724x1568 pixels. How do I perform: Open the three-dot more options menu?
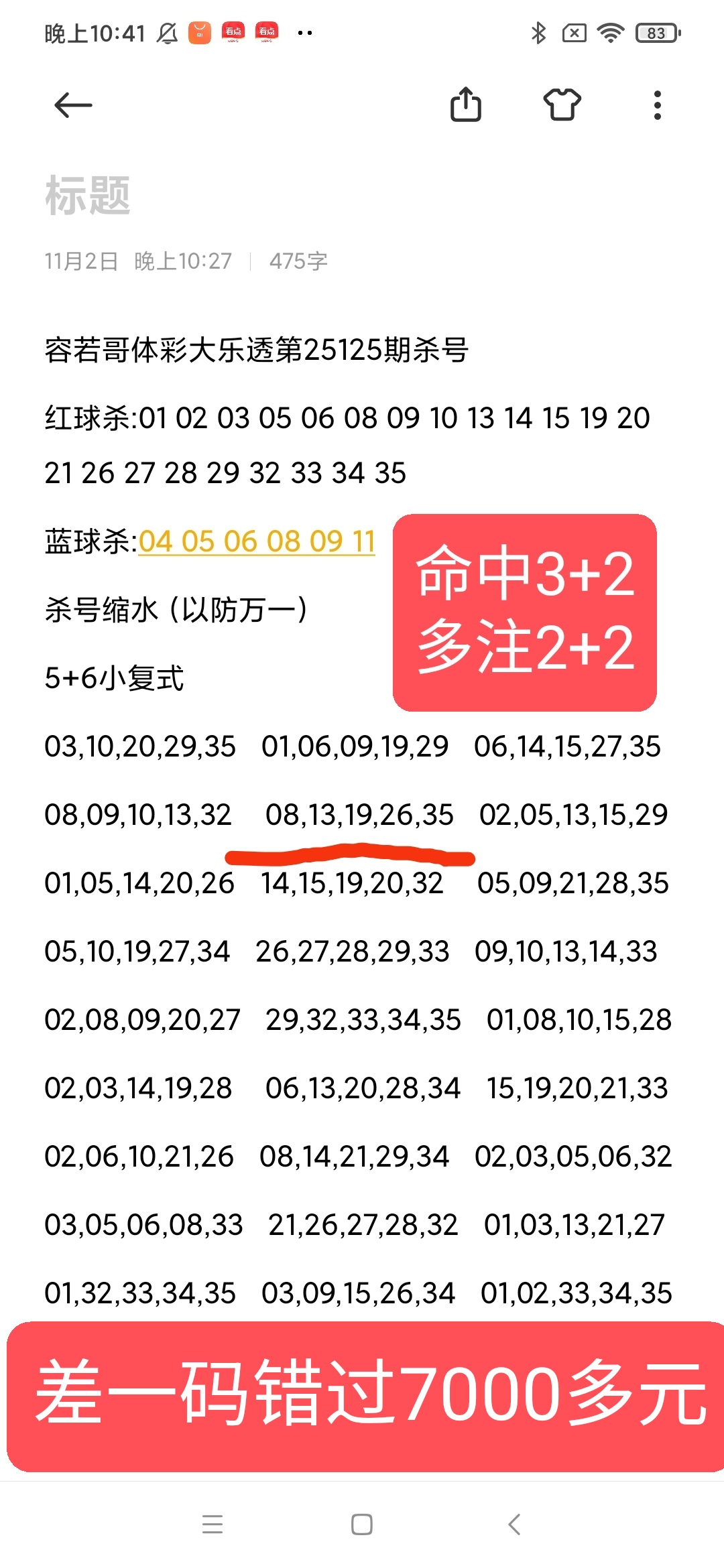coord(657,105)
